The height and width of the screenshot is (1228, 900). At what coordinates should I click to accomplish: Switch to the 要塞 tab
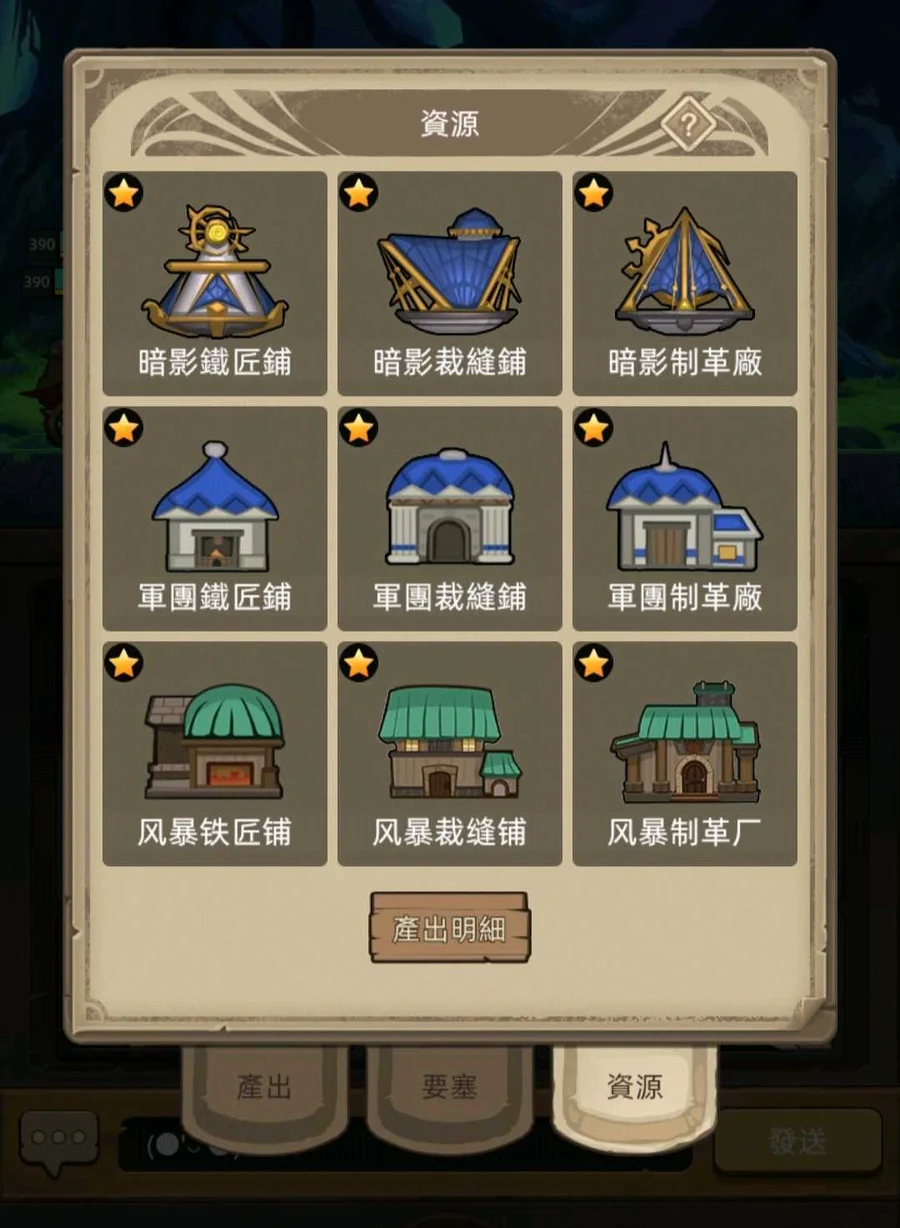(x=449, y=1088)
